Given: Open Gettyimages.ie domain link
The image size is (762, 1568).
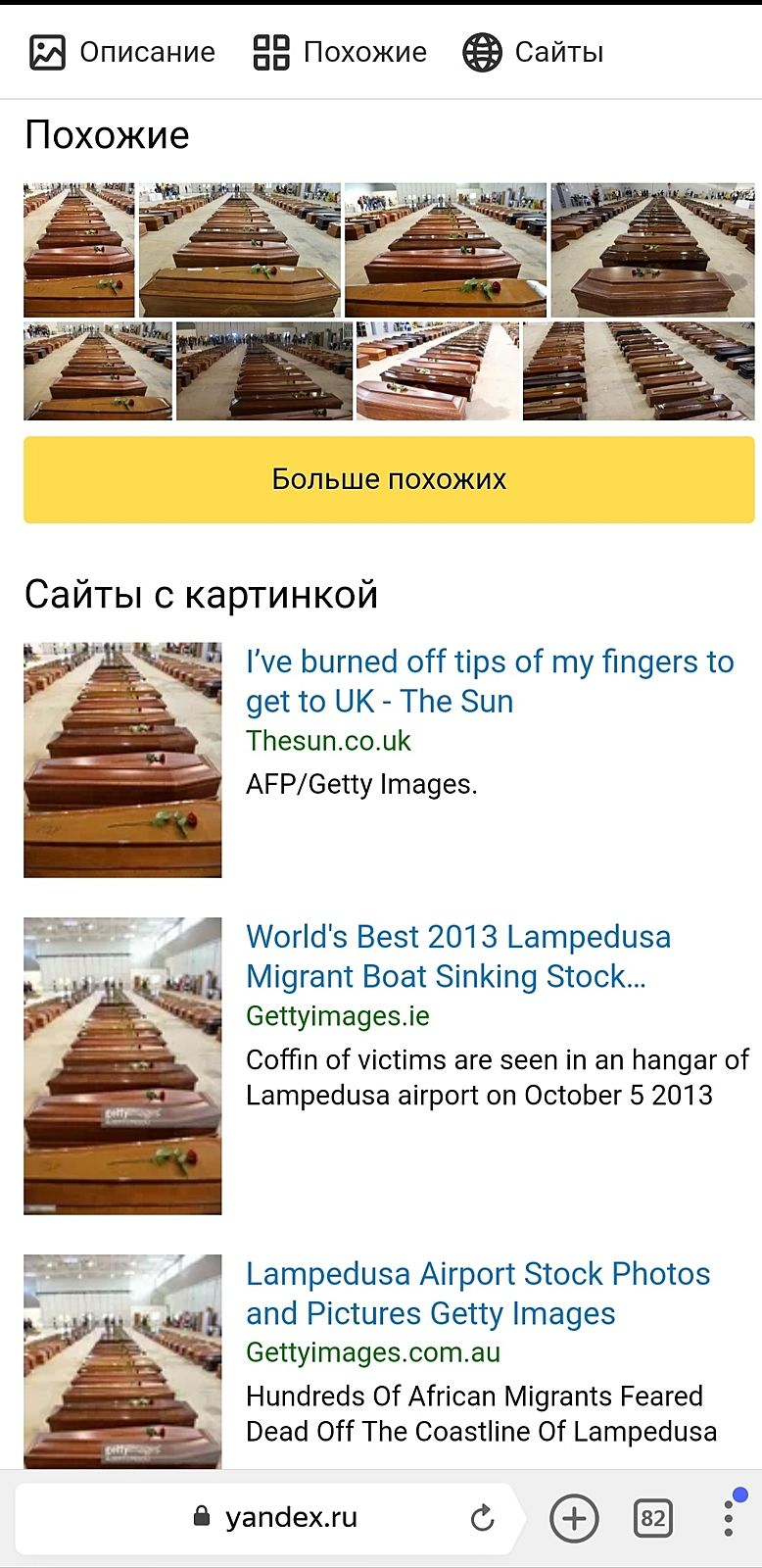Looking at the screenshot, I should (337, 1015).
